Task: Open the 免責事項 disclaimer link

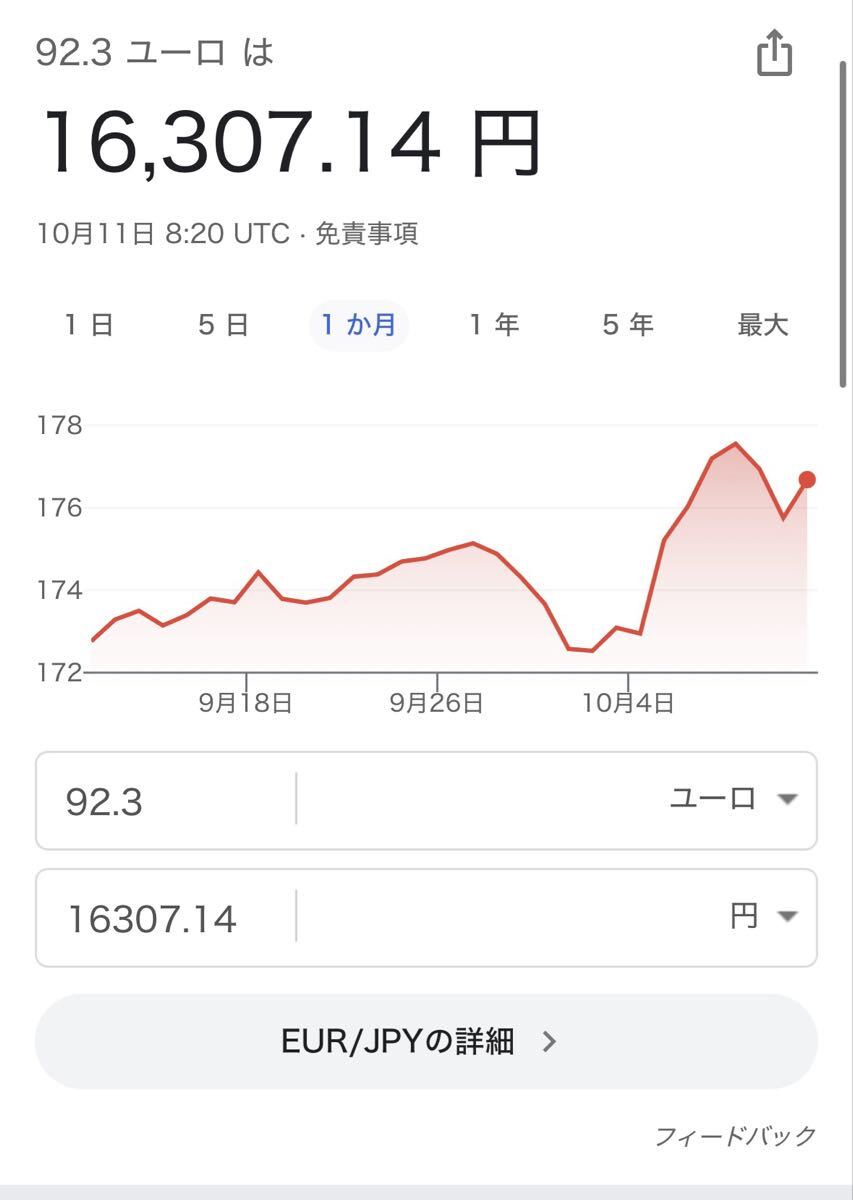Action: [x=366, y=234]
